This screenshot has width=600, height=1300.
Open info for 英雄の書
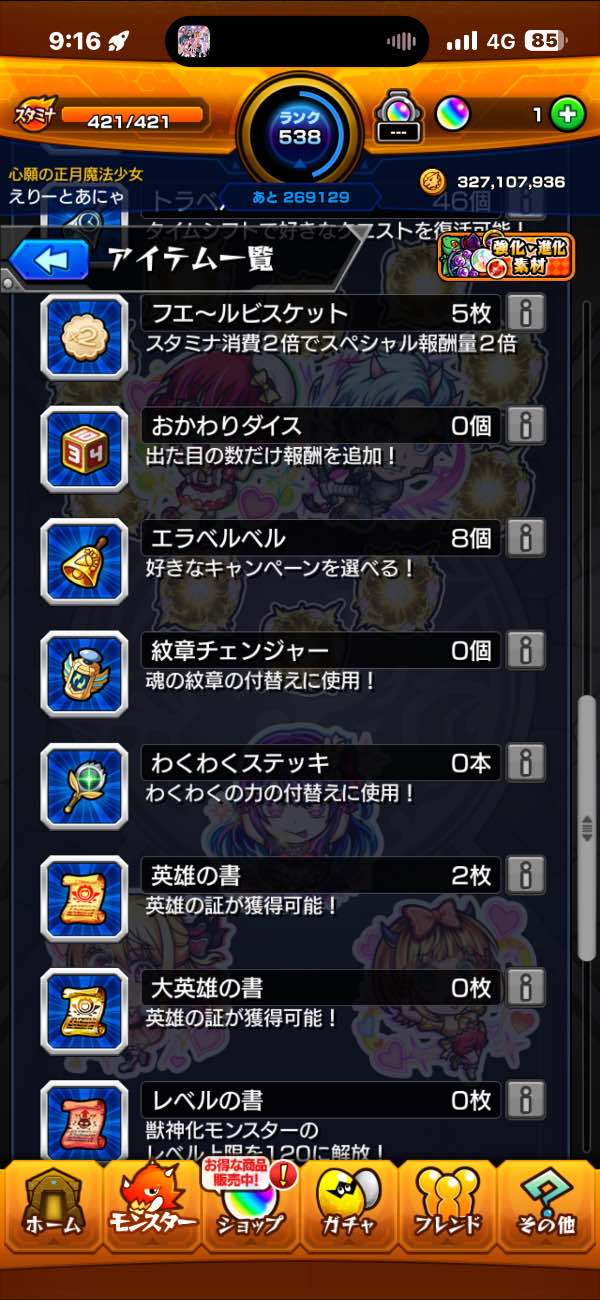tap(524, 876)
